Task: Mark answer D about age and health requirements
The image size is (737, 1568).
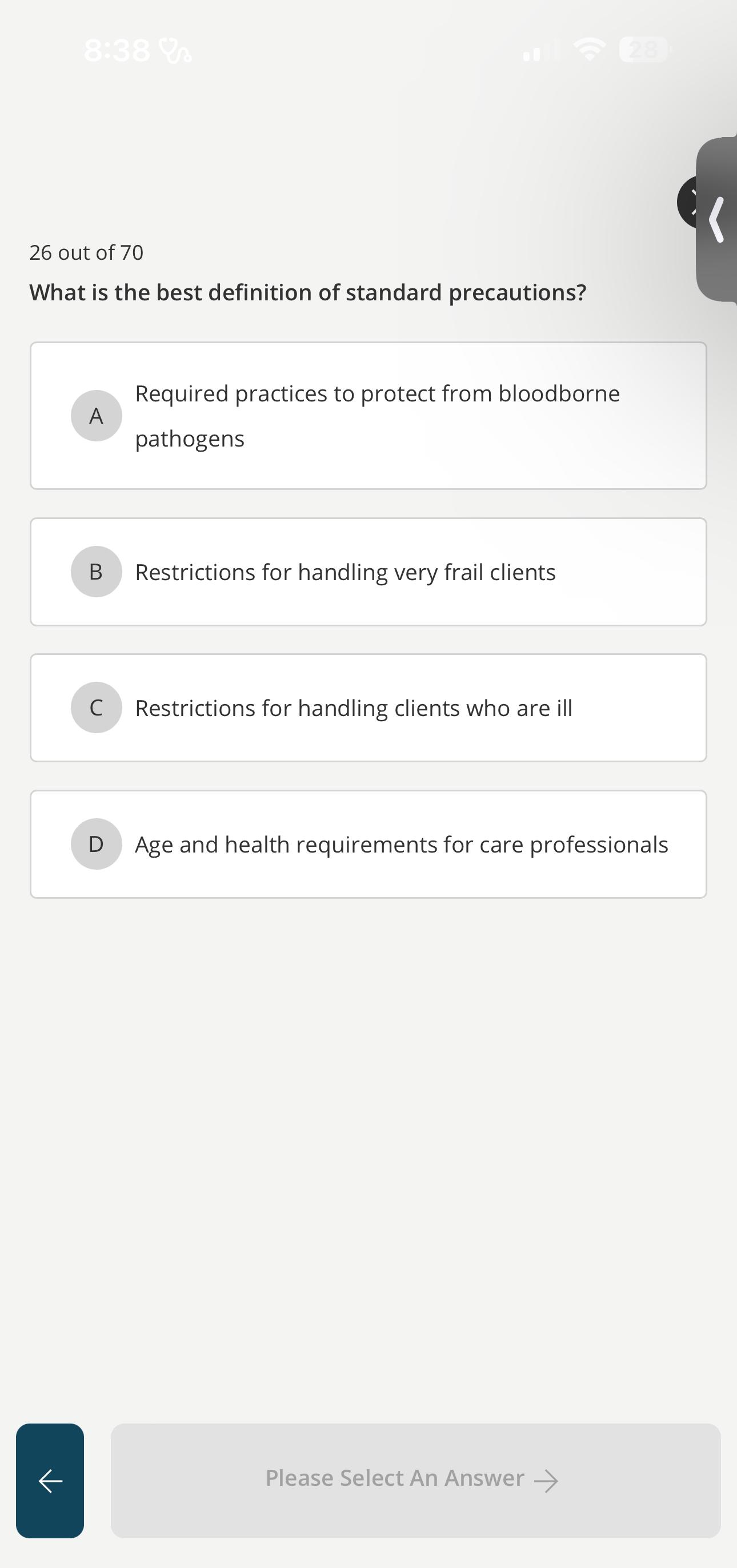Action: [x=368, y=843]
